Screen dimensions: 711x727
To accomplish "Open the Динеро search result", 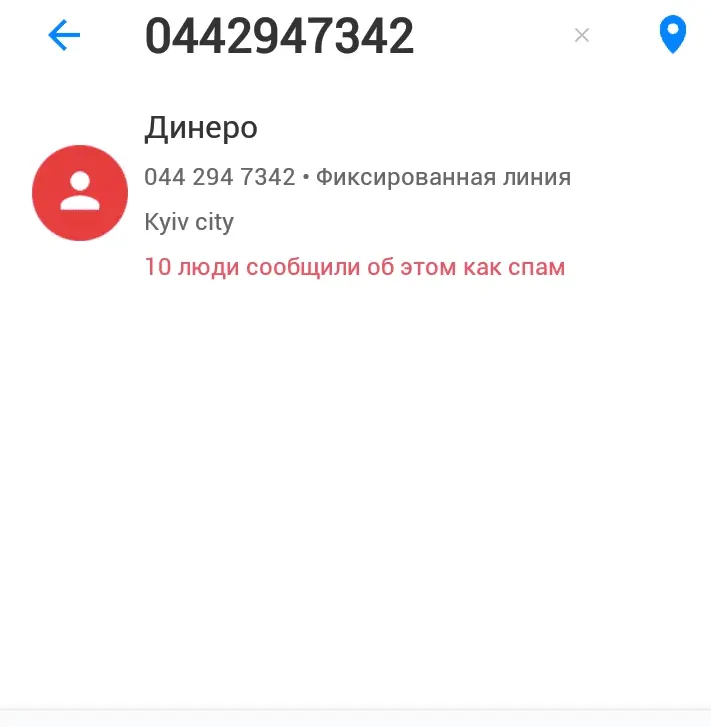I will [x=355, y=195].
